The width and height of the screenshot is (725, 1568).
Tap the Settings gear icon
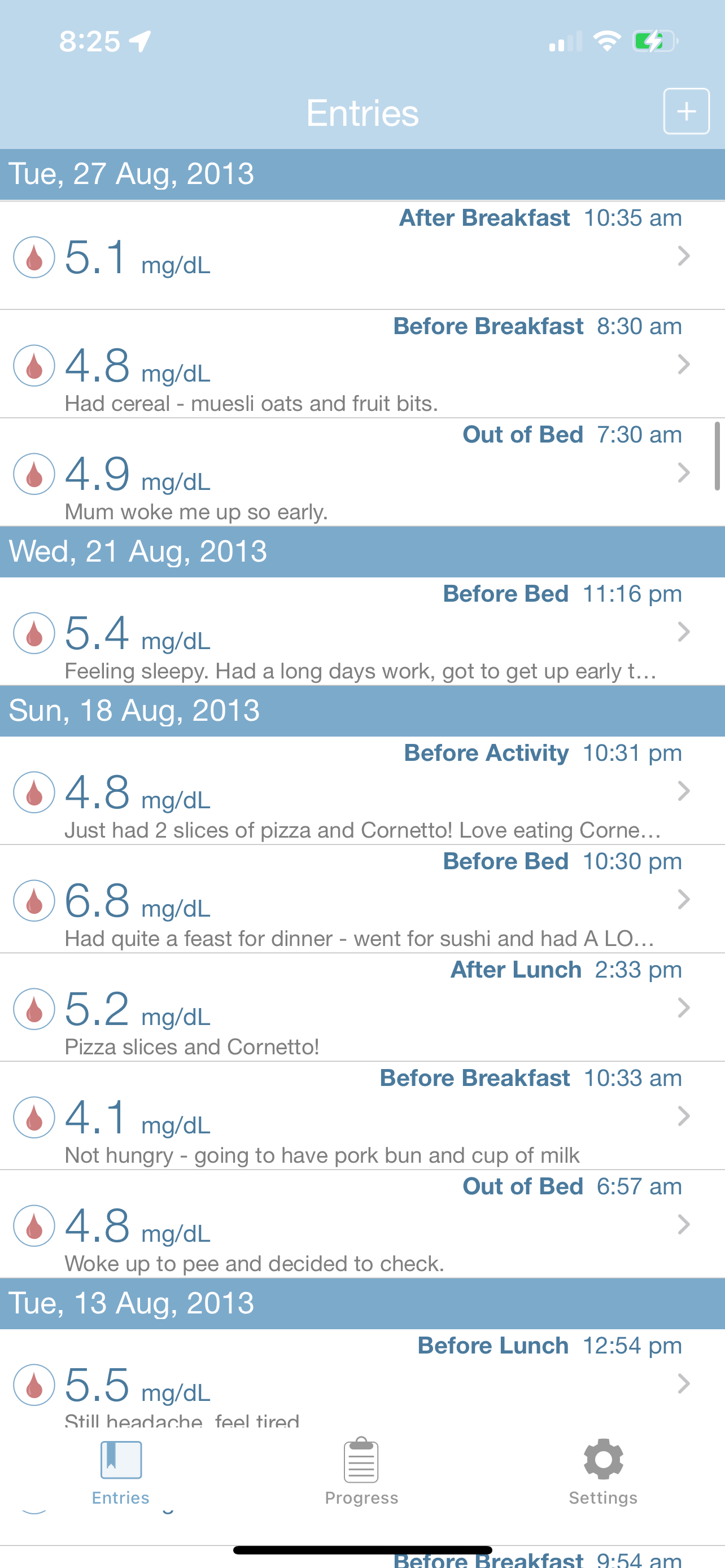[x=602, y=1461]
